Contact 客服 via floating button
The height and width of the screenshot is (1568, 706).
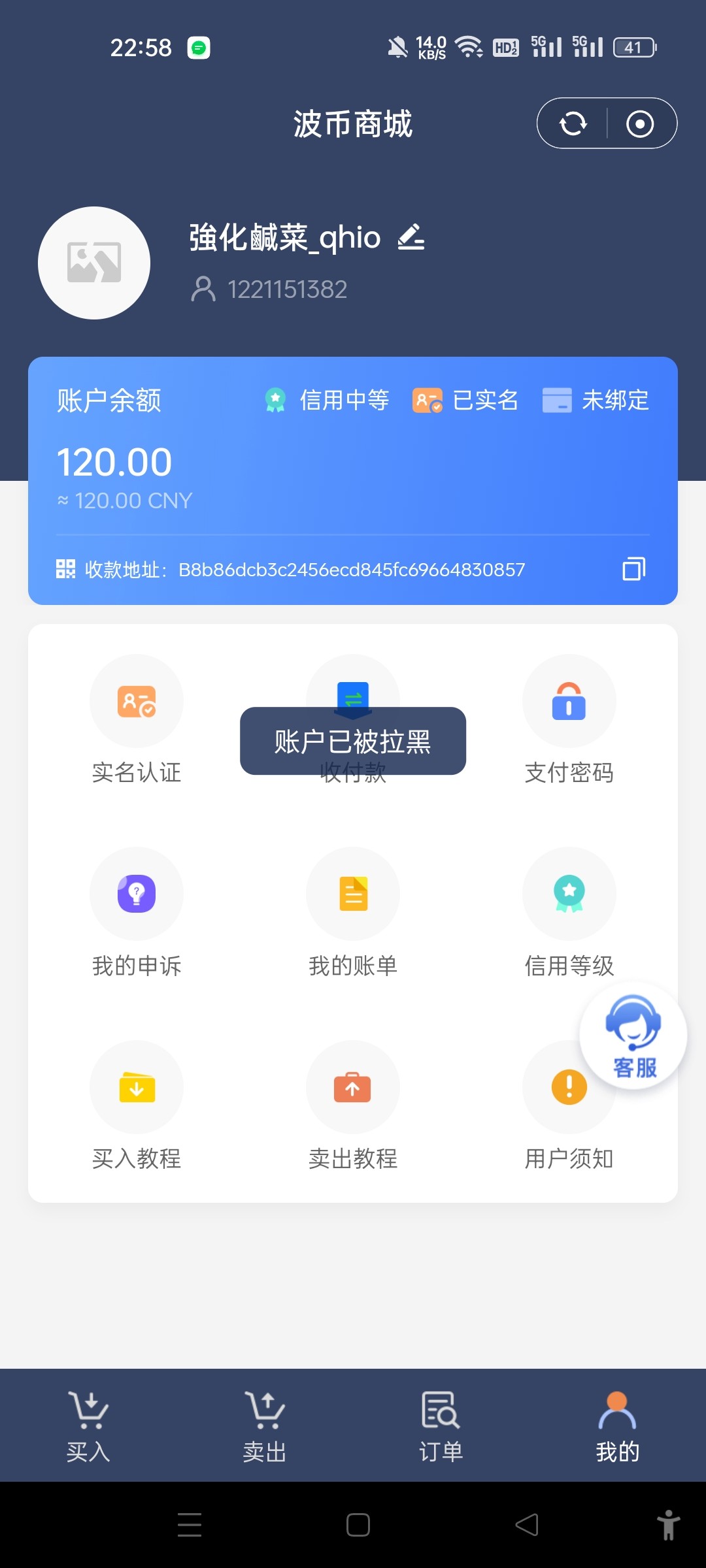pos(633,1036)
